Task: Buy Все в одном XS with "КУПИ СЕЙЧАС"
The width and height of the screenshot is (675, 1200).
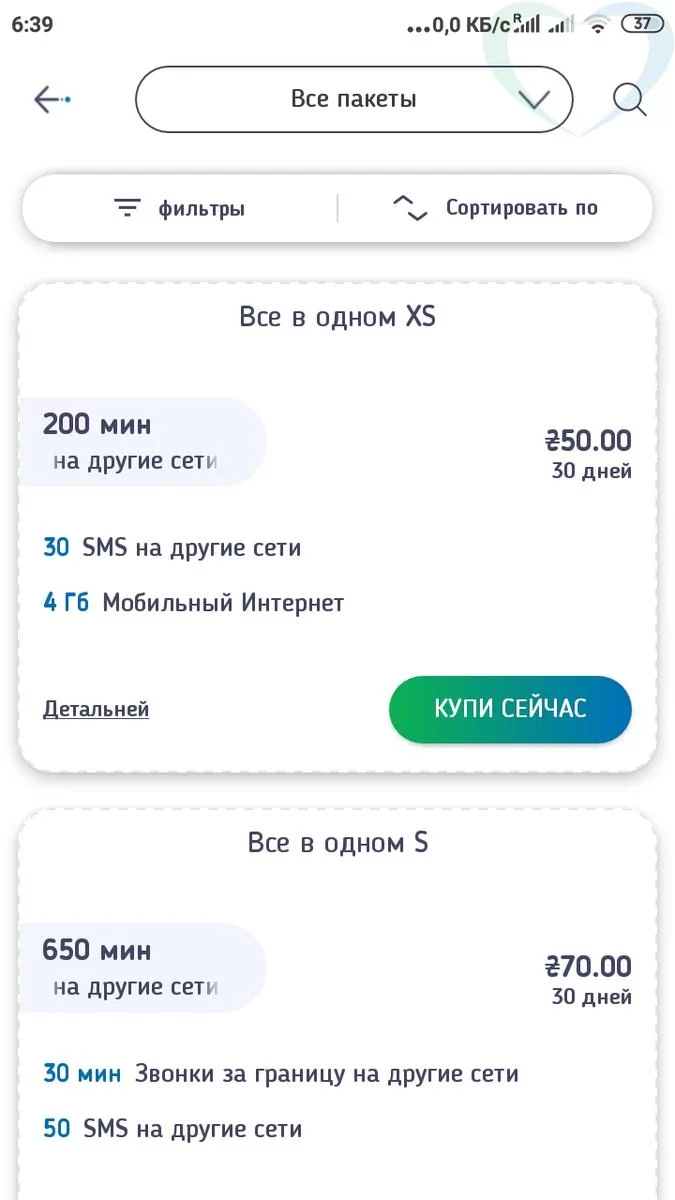Action: tap(510, 709)
